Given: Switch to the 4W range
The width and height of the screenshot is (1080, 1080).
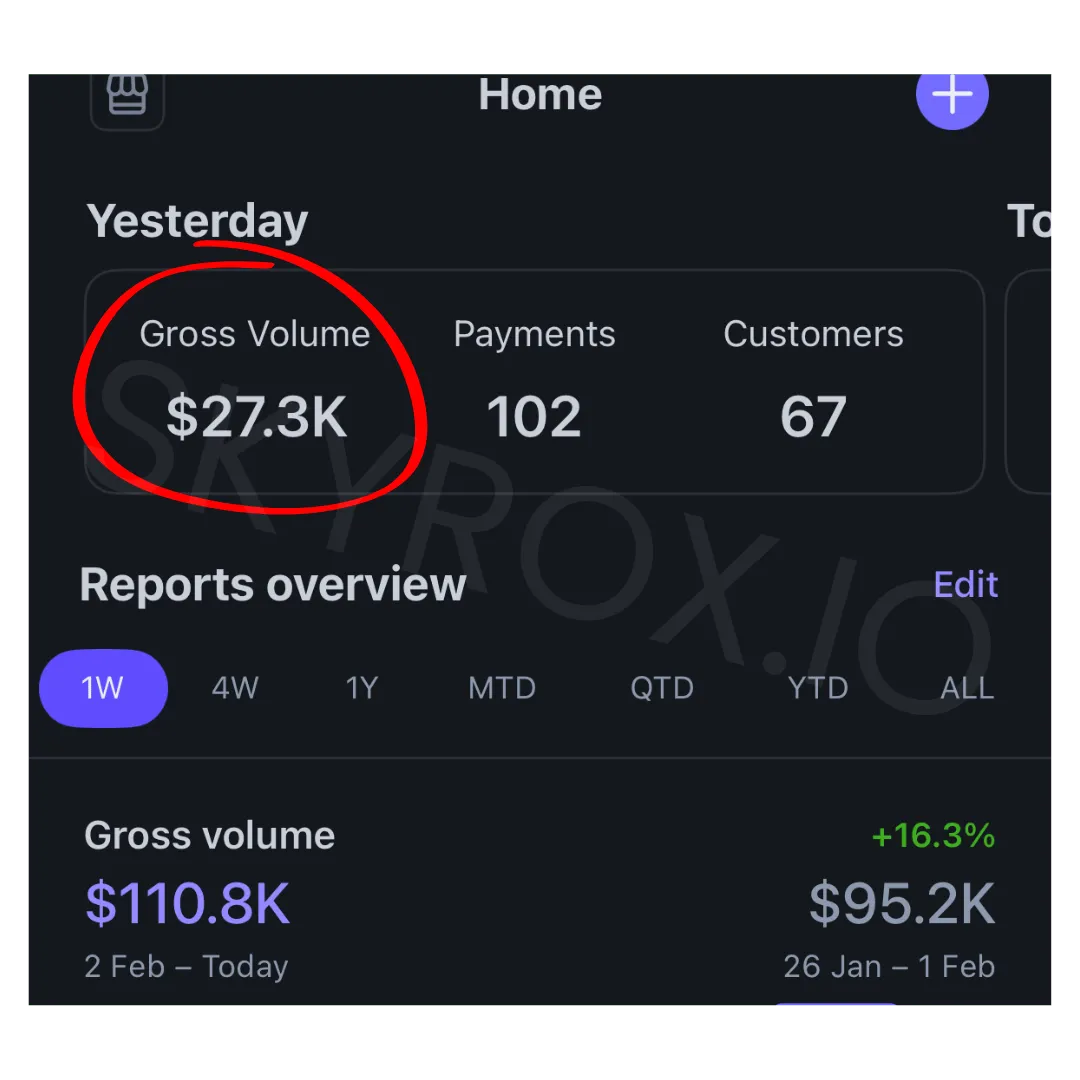Looking at the screenshot, I should [235, 687].
